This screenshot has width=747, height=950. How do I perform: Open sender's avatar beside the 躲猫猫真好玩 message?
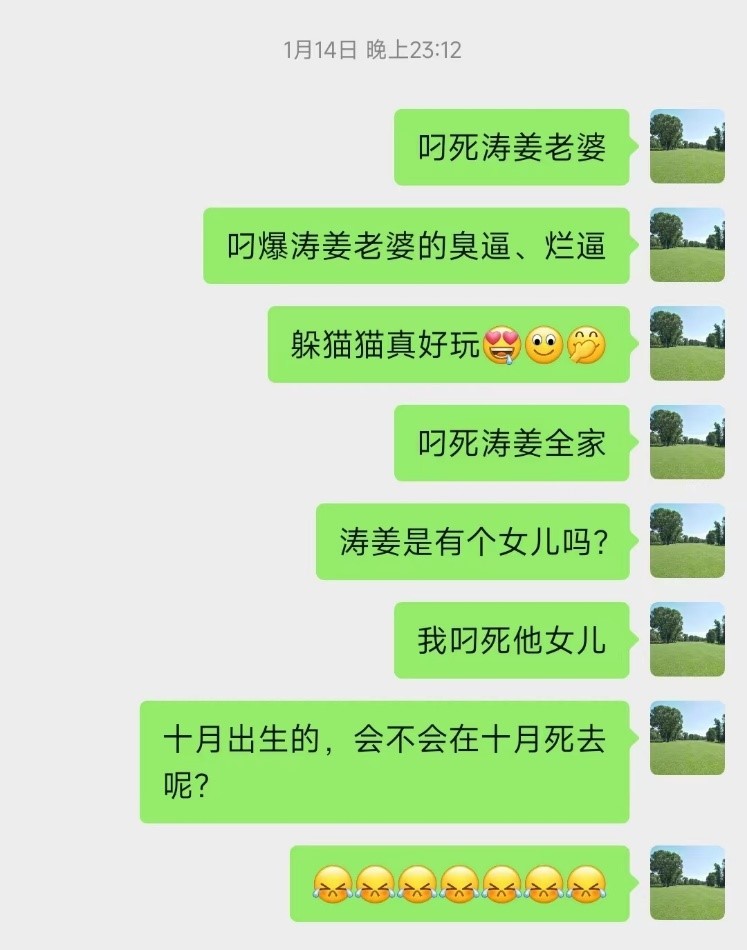pos(687,344)
